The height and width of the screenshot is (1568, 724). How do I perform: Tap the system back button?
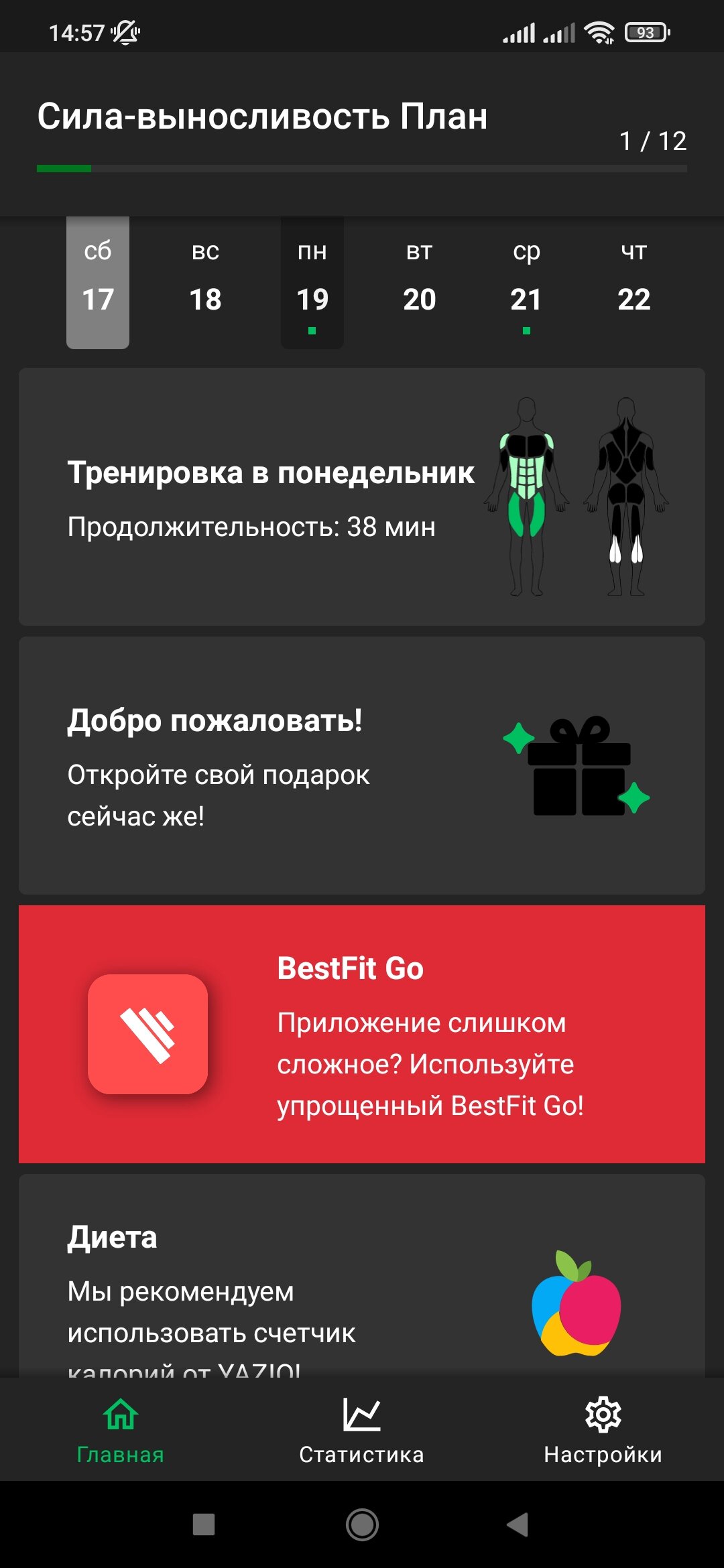518,1524
